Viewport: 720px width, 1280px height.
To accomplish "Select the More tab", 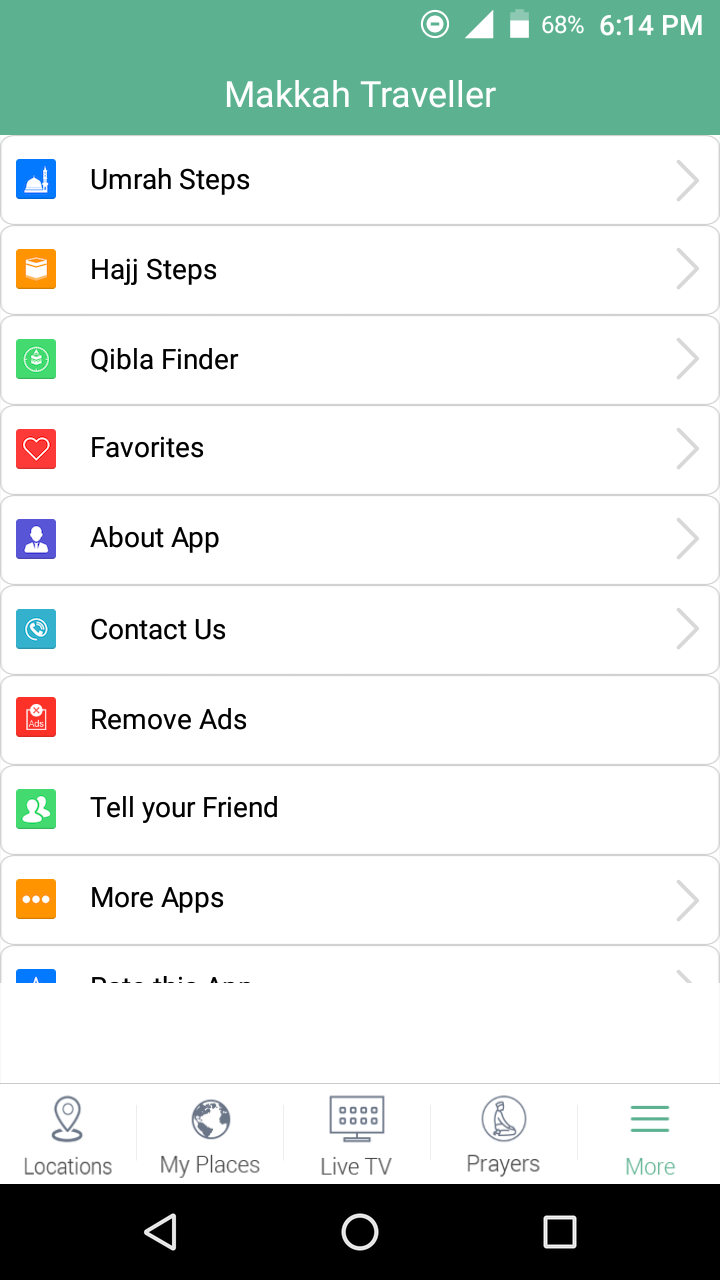I will click(x=650, y=1135).
